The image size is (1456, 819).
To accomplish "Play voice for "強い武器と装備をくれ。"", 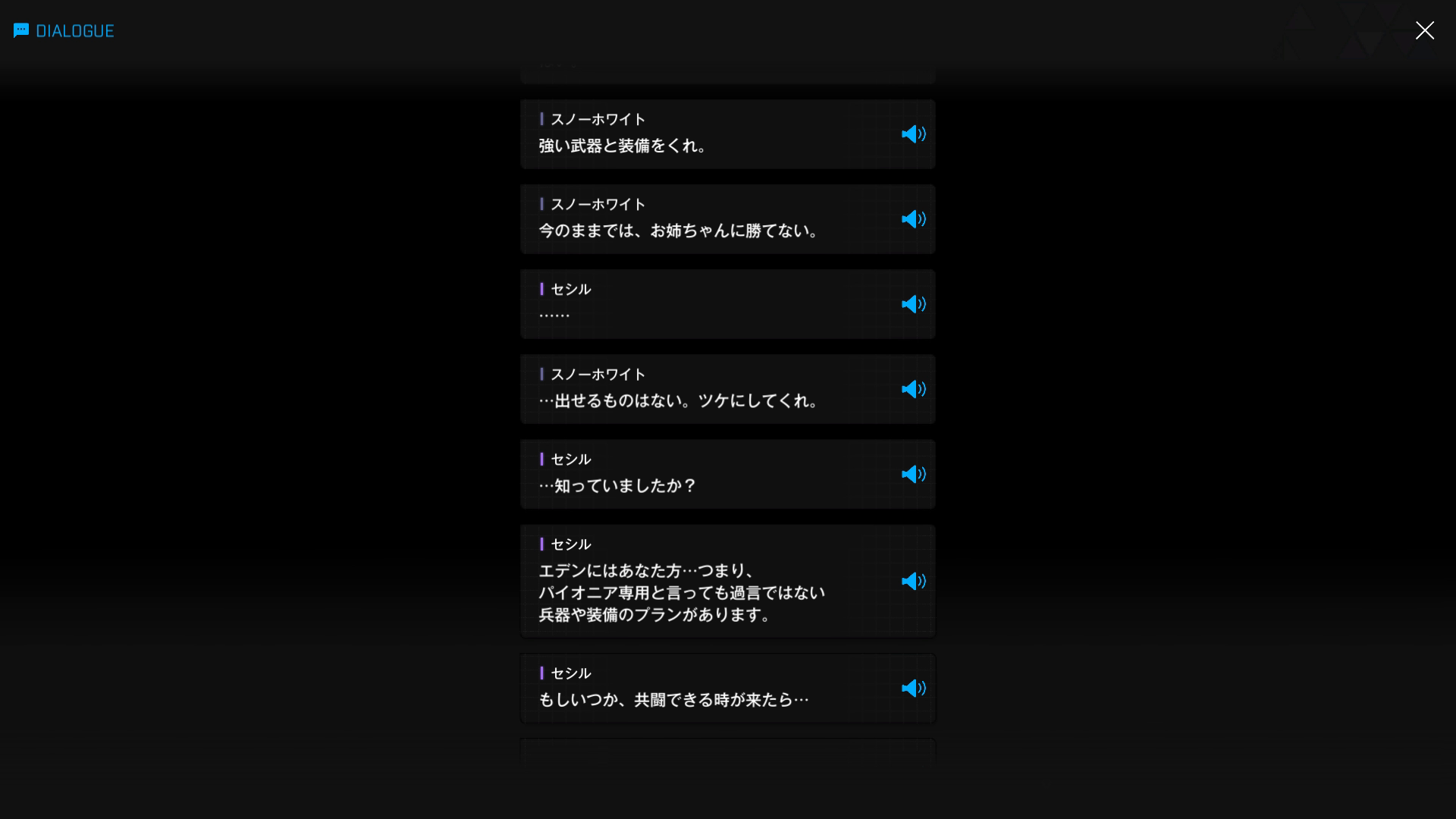I will [x=913, y=134].
